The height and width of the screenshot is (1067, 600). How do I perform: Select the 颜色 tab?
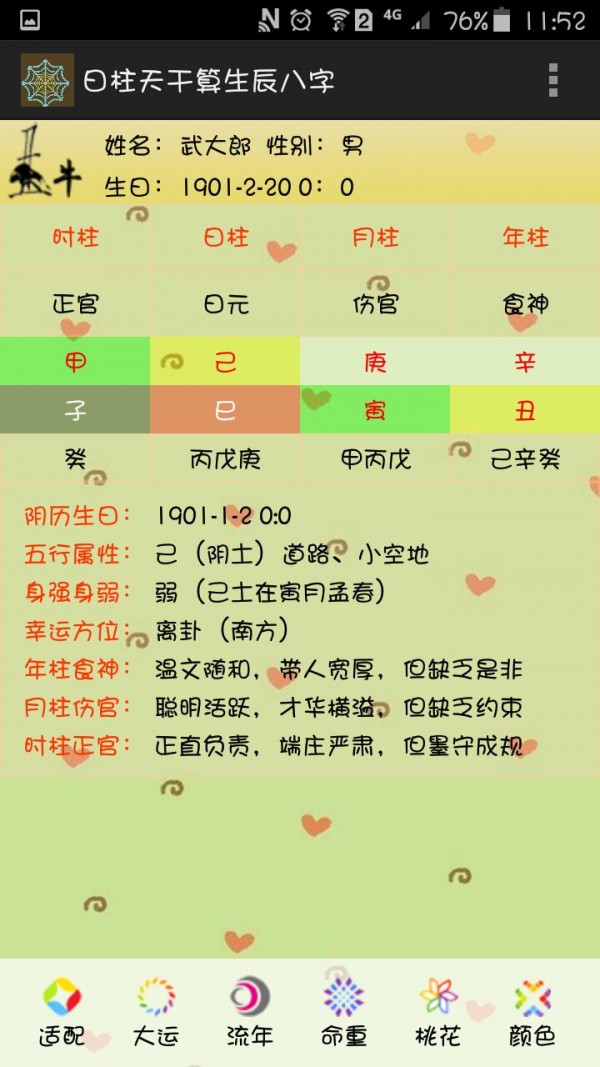pyautogui.click(x=532, y=1012)
